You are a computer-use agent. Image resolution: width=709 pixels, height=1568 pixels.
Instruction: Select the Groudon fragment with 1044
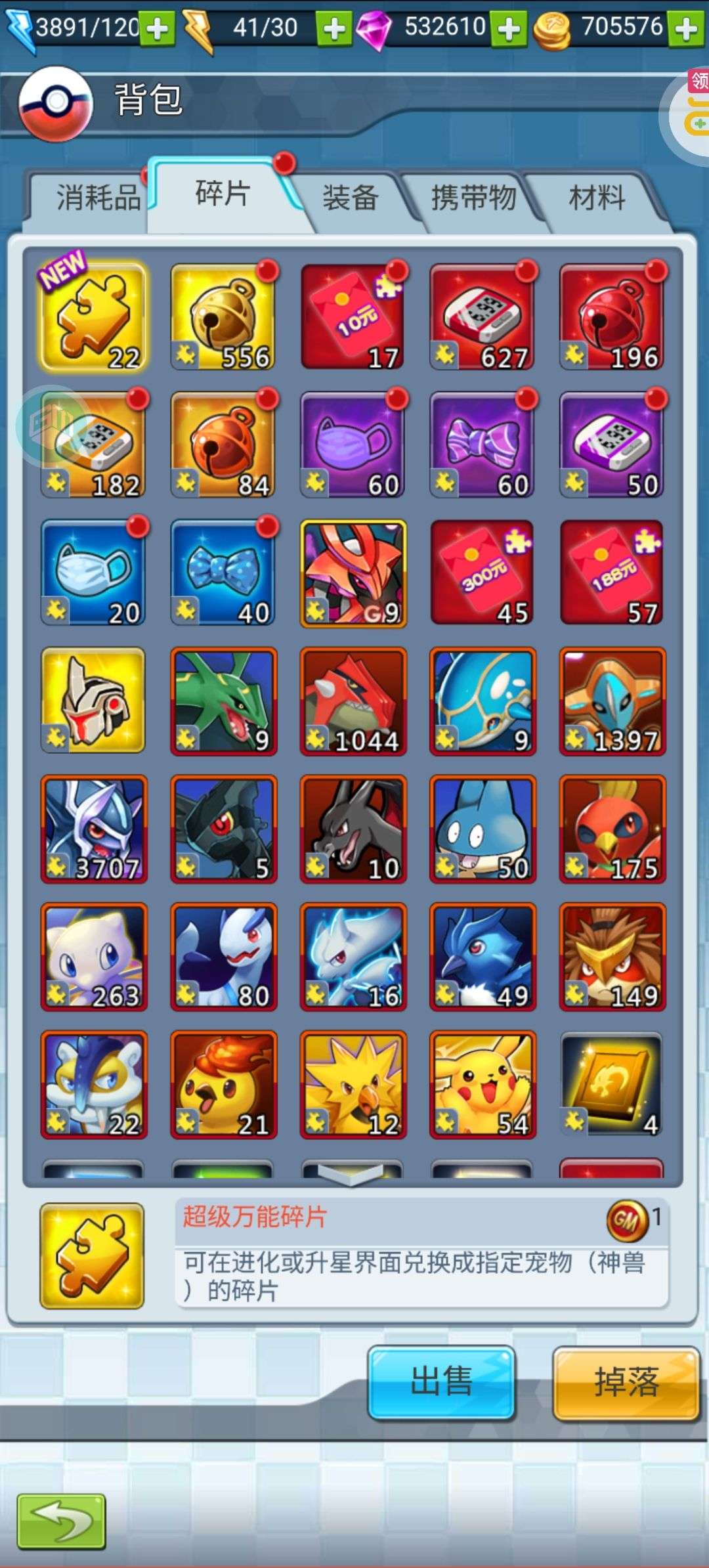353,701
